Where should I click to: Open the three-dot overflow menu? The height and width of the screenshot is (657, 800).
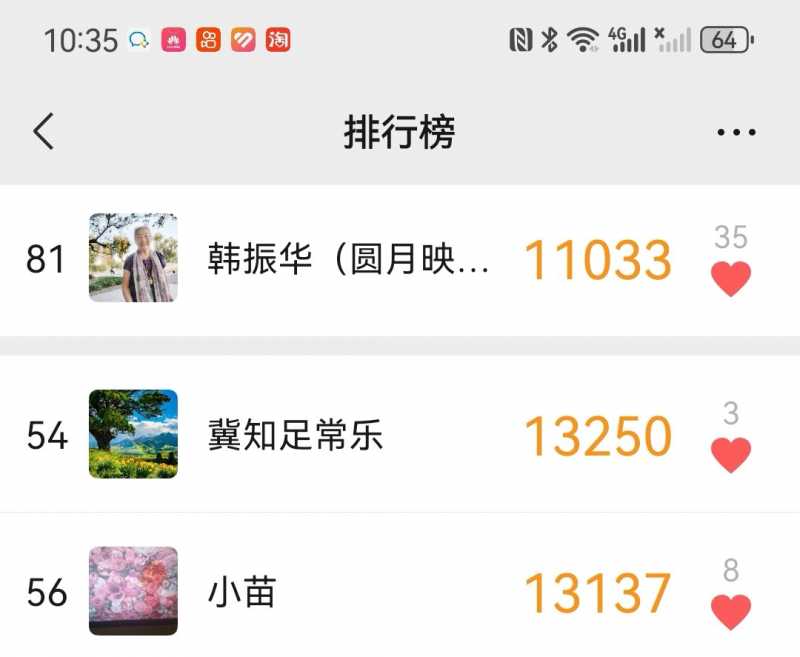click(x=736, y=132)
